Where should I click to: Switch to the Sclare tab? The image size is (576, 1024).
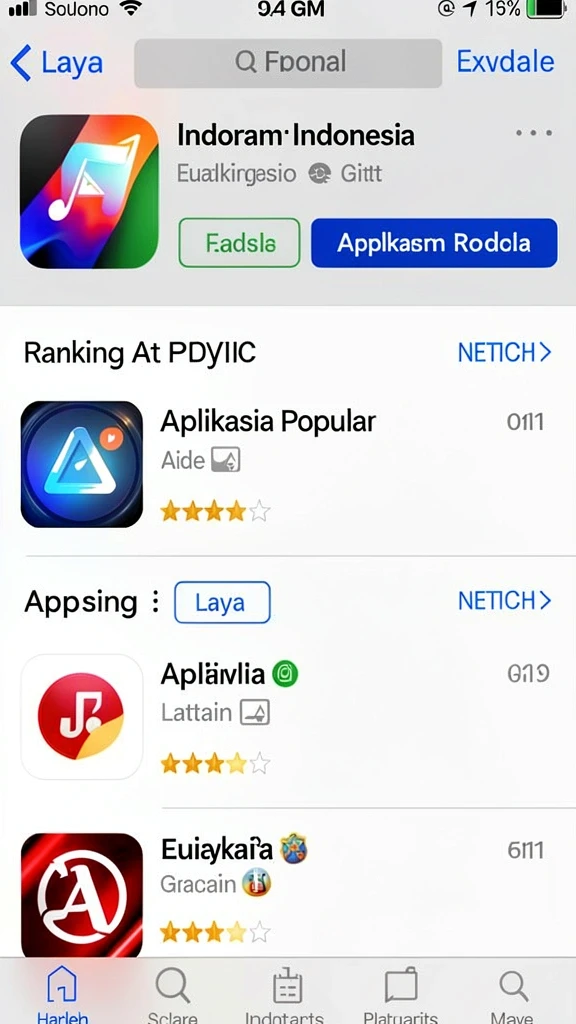click(x=172, y=993)
